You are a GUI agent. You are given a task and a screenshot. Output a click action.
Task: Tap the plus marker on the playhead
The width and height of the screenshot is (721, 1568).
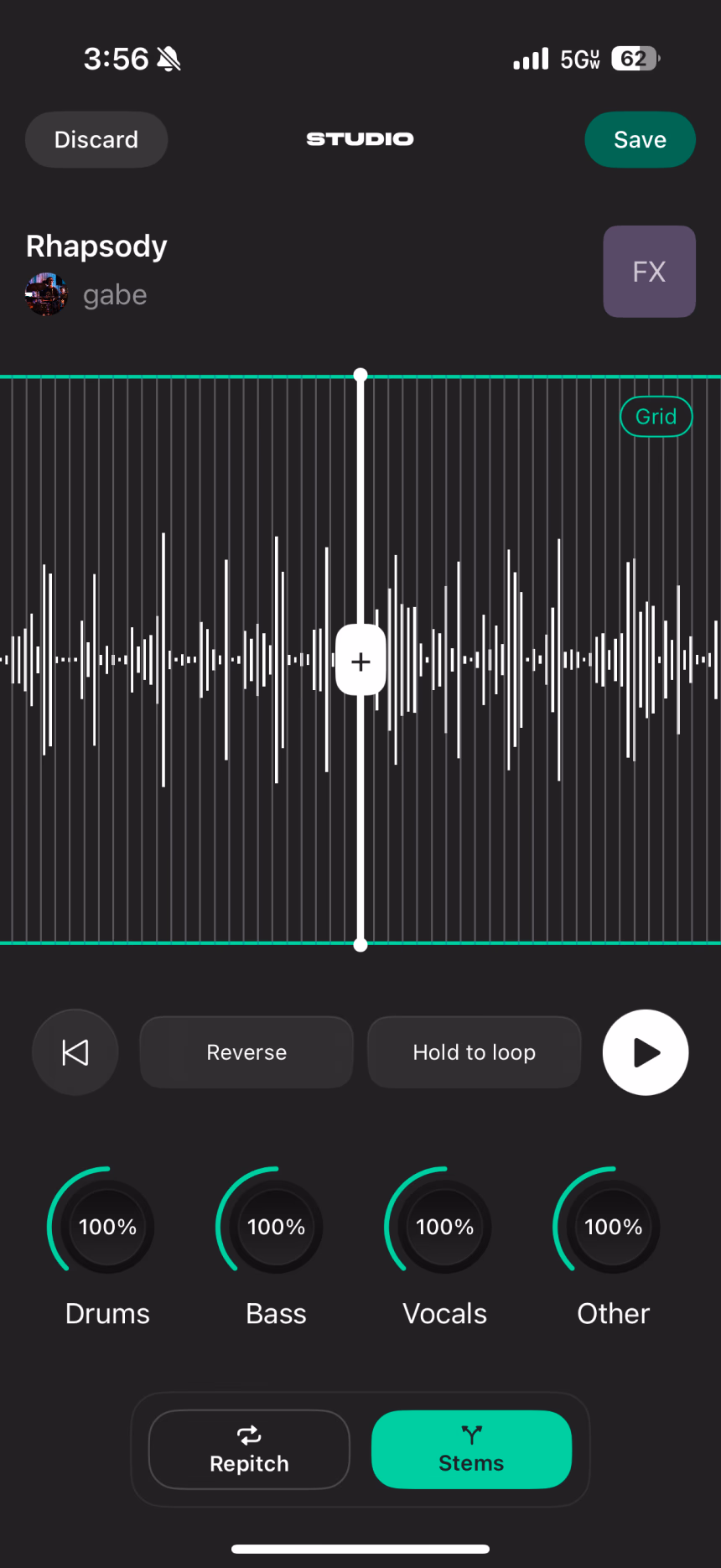(360, 662)
